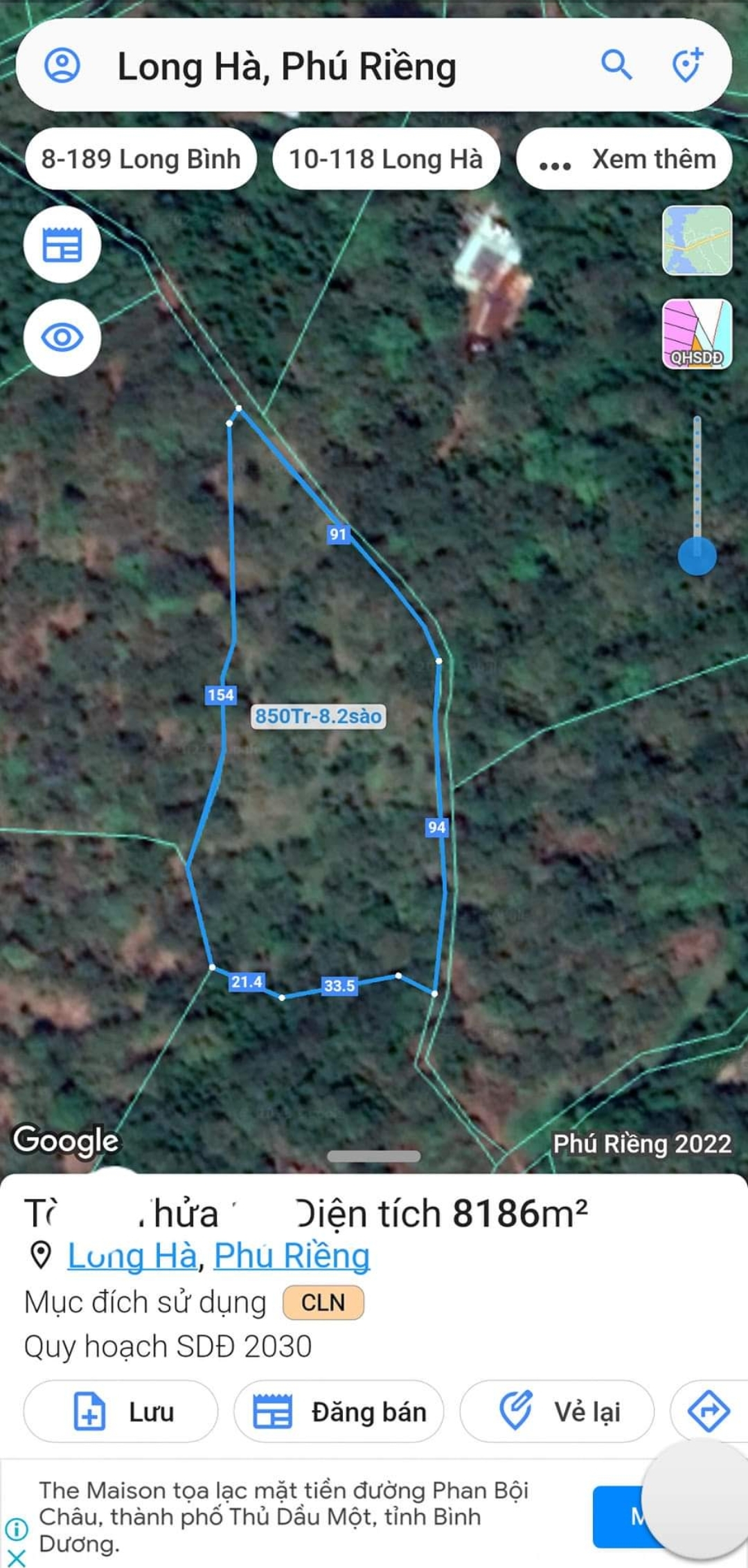Tap Đăng bán to list the plot
This screenshot has width=748, height=1568.
coord(339,1411)
